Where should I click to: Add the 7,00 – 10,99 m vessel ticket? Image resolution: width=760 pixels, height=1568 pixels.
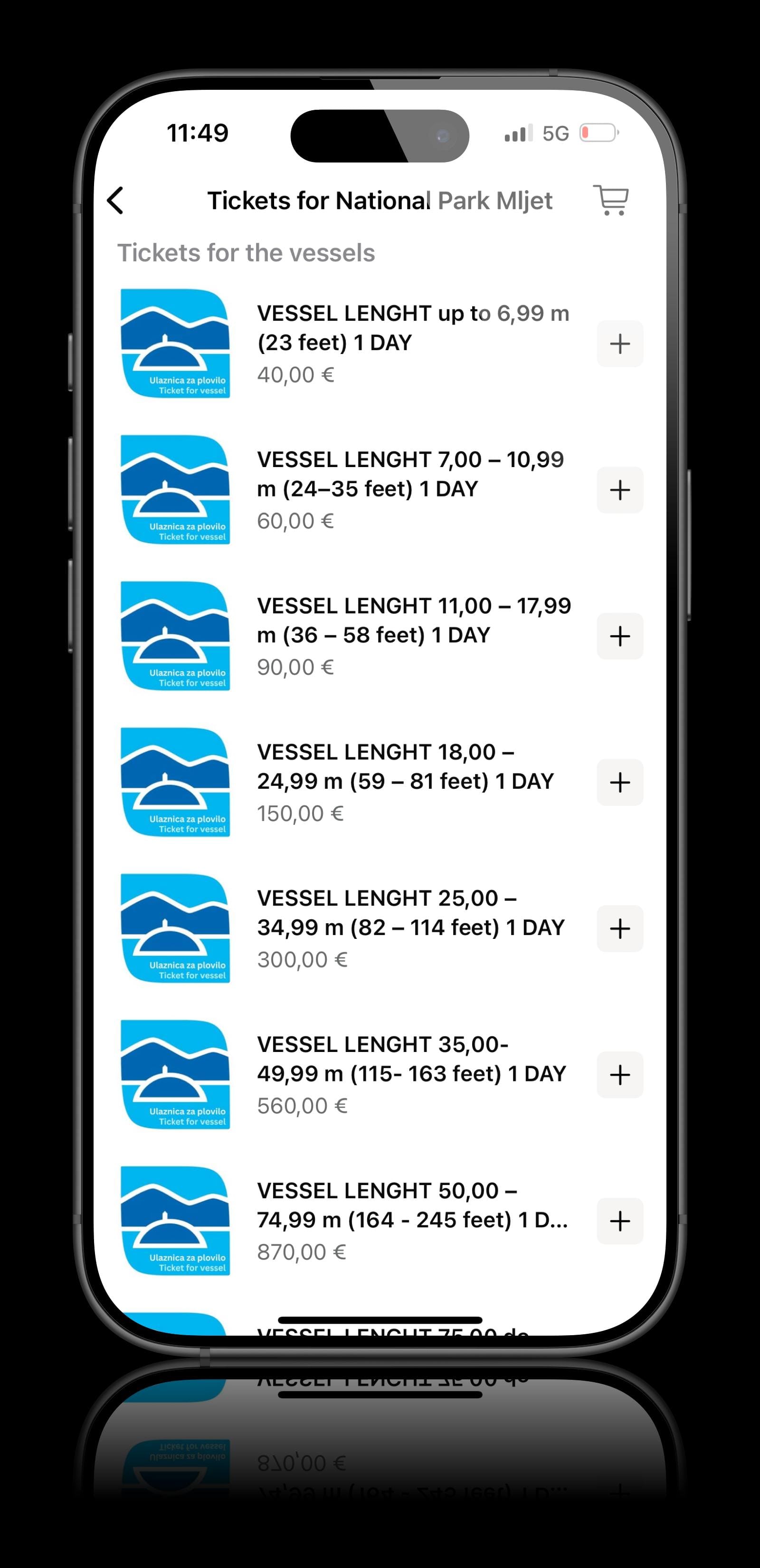point(619,490)
